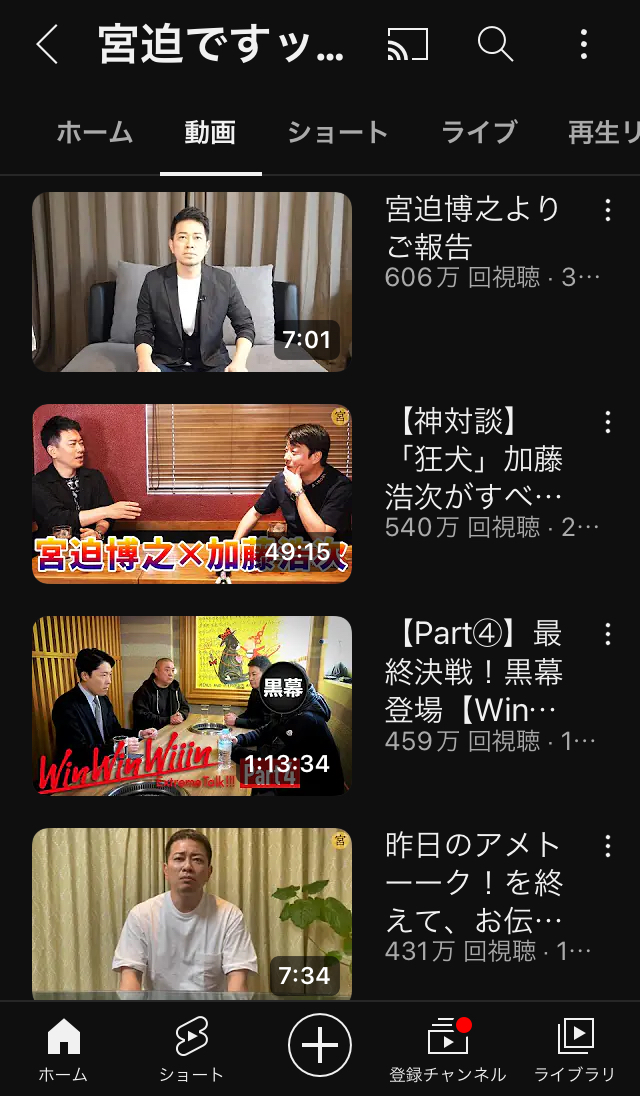Open the ライブ tab
Image resolution: width=640 pixels, height=1096 pixels.
pos(479,132)
